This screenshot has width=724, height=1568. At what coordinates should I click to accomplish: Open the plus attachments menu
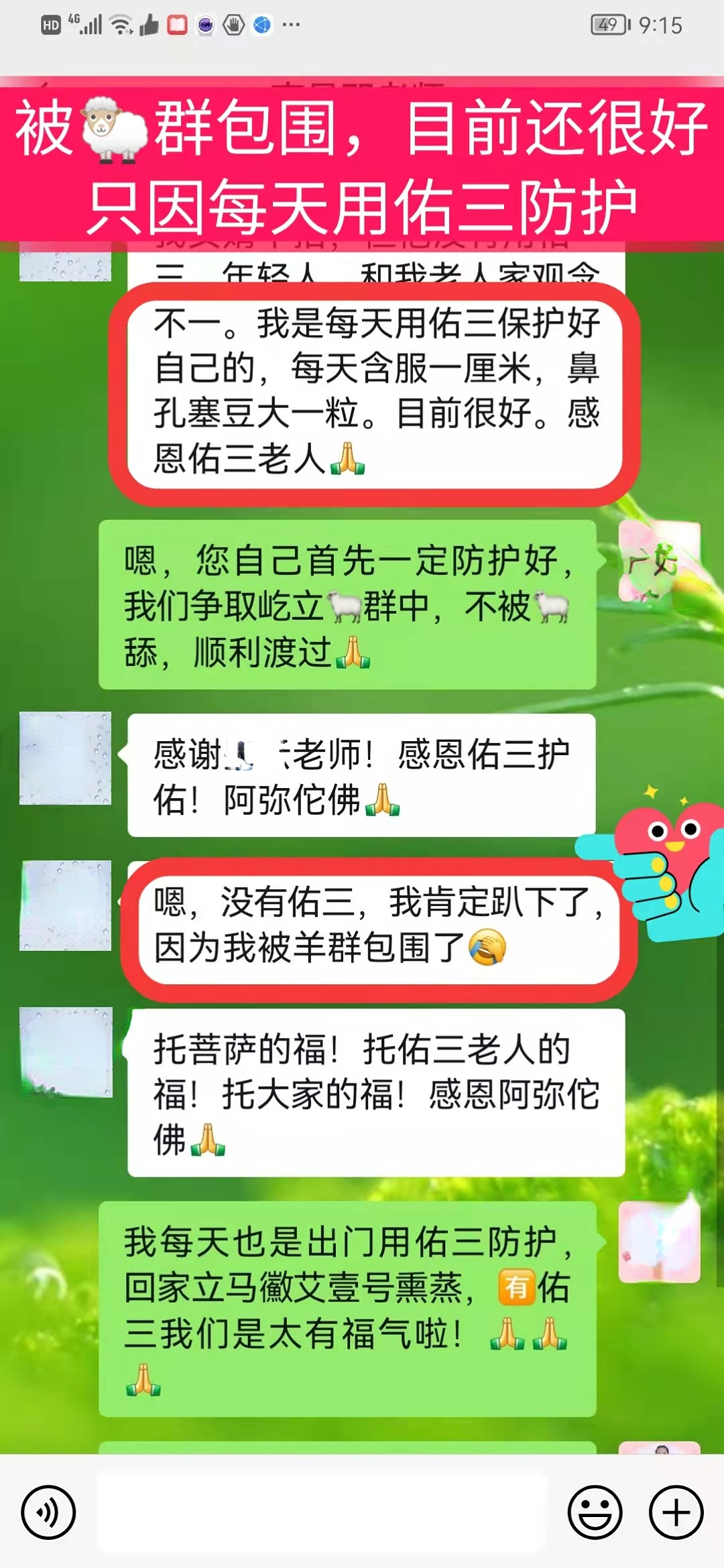(x=676, y=1512)
